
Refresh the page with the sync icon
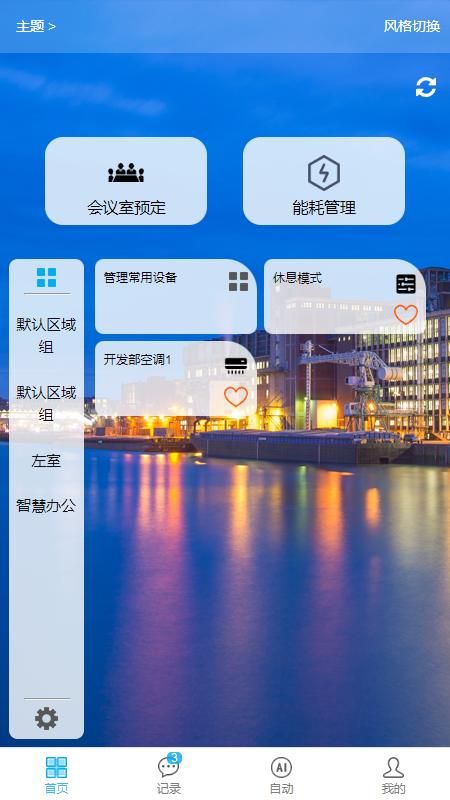click(426, 87)
